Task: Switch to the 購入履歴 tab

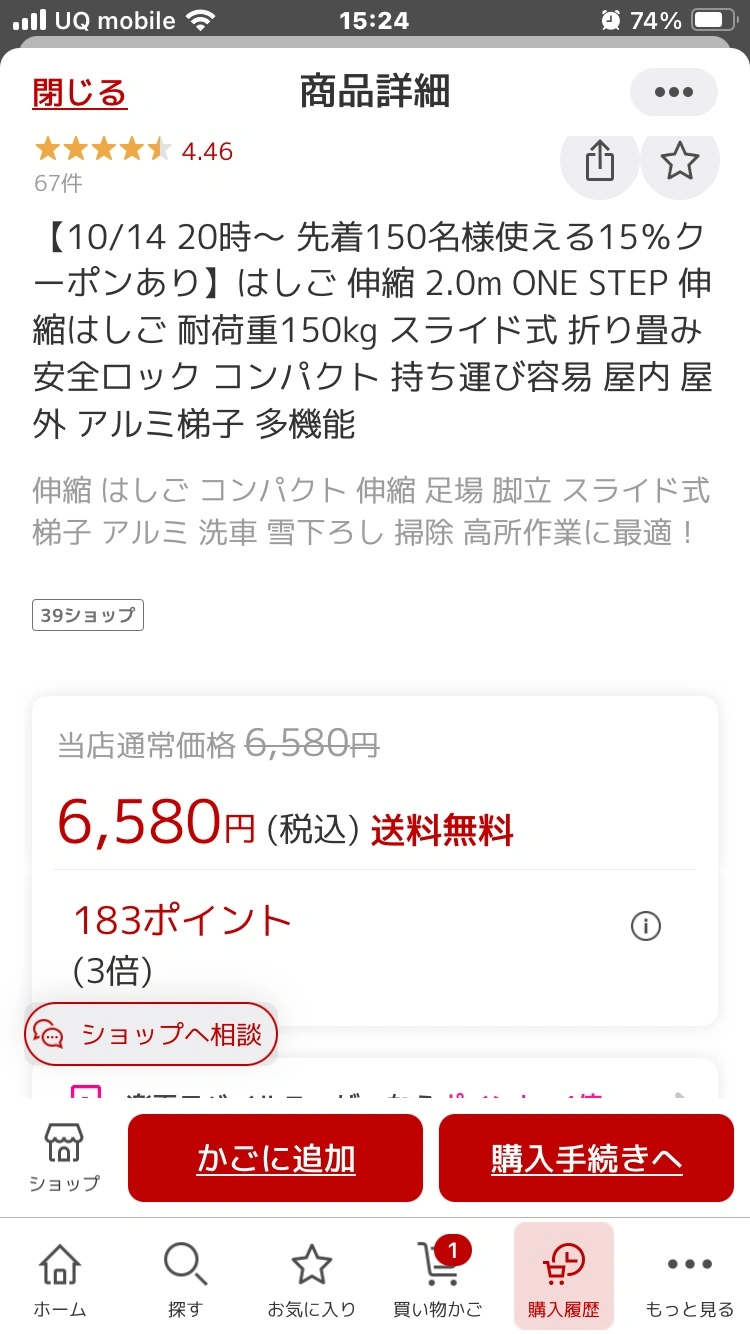Action: pos(564,1281)
